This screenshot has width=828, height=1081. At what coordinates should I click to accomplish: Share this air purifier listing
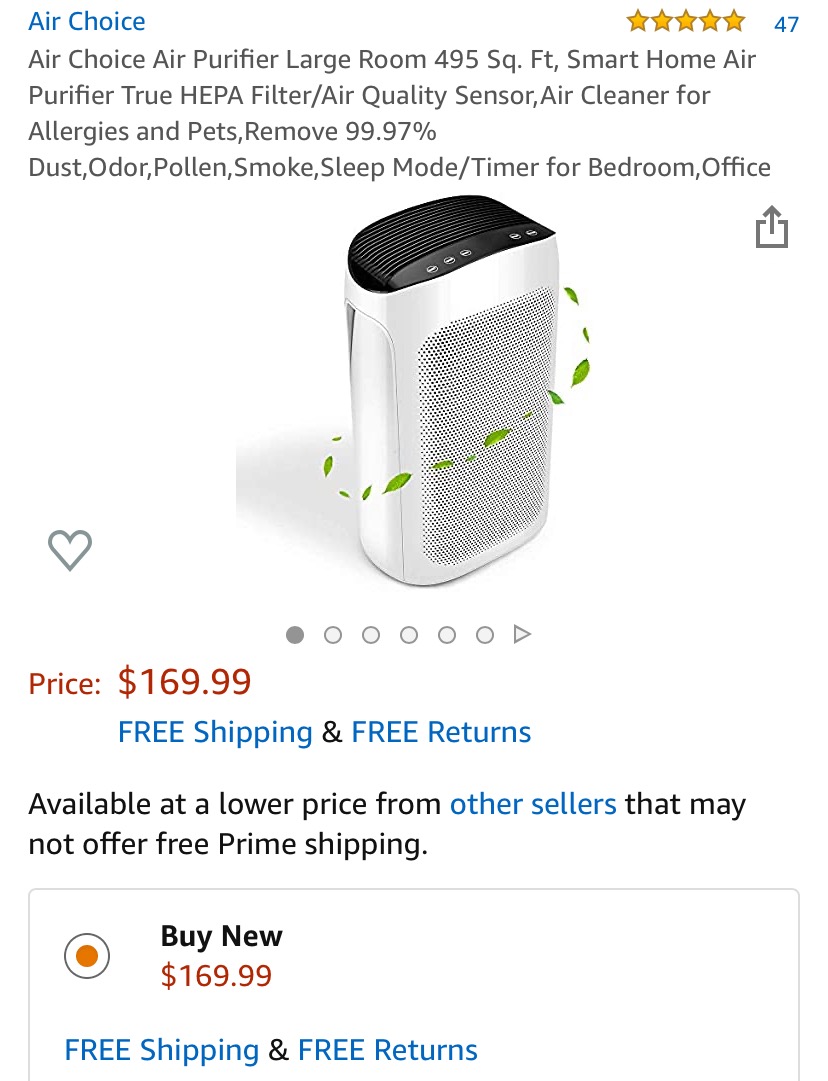point(771,227)
